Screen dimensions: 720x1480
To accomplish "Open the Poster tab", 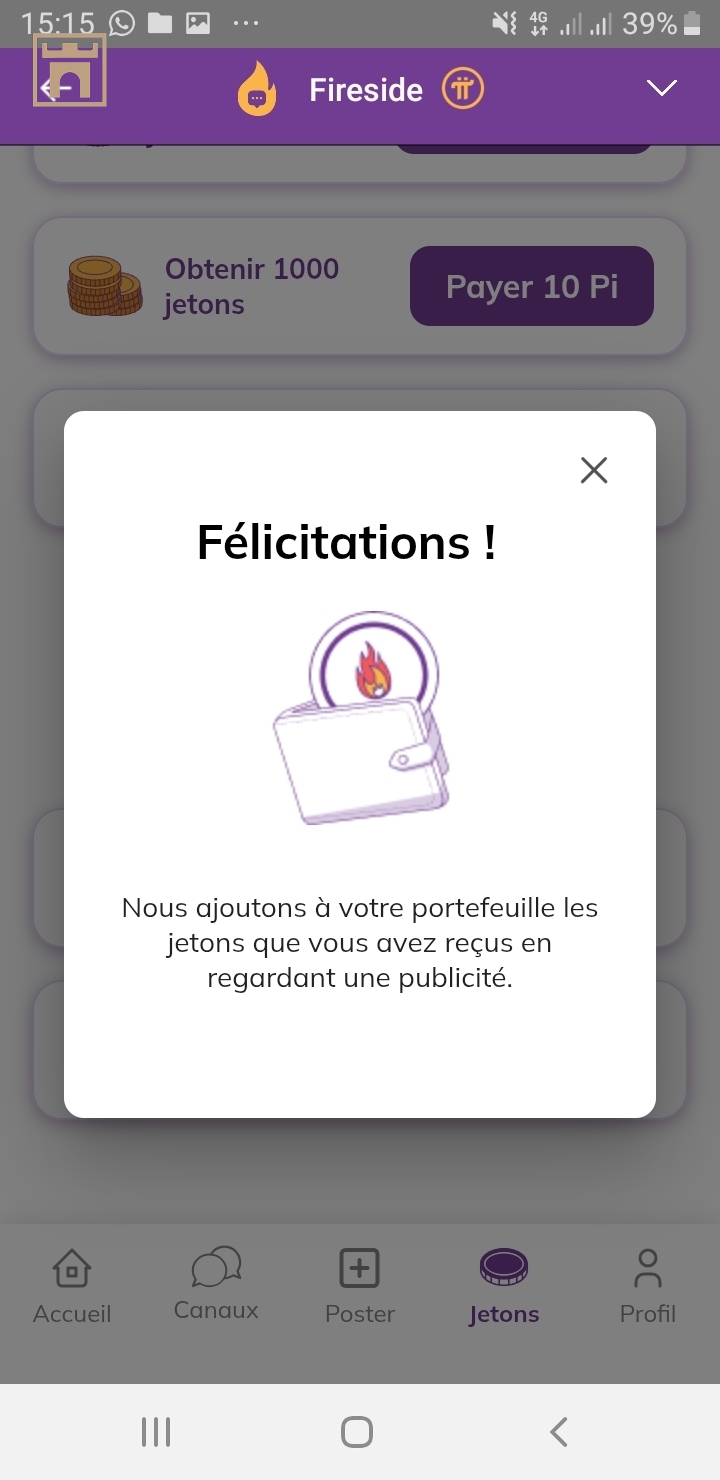I will (x=360, y=1287).
